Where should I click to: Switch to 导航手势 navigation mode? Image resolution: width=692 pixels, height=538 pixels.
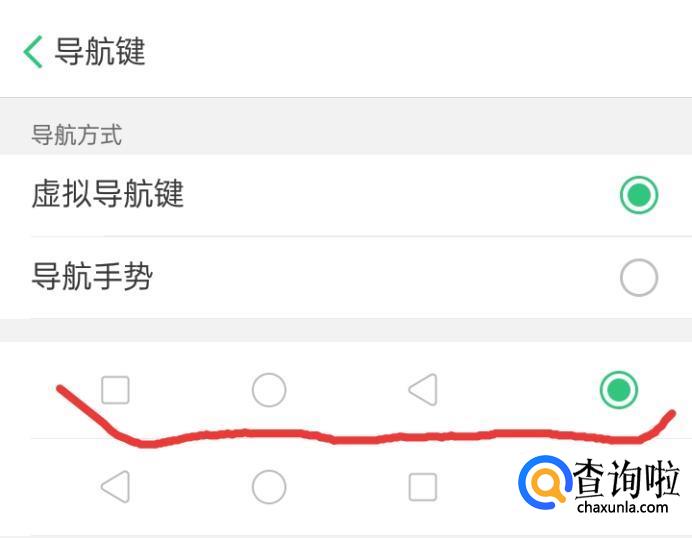point(346,277)
